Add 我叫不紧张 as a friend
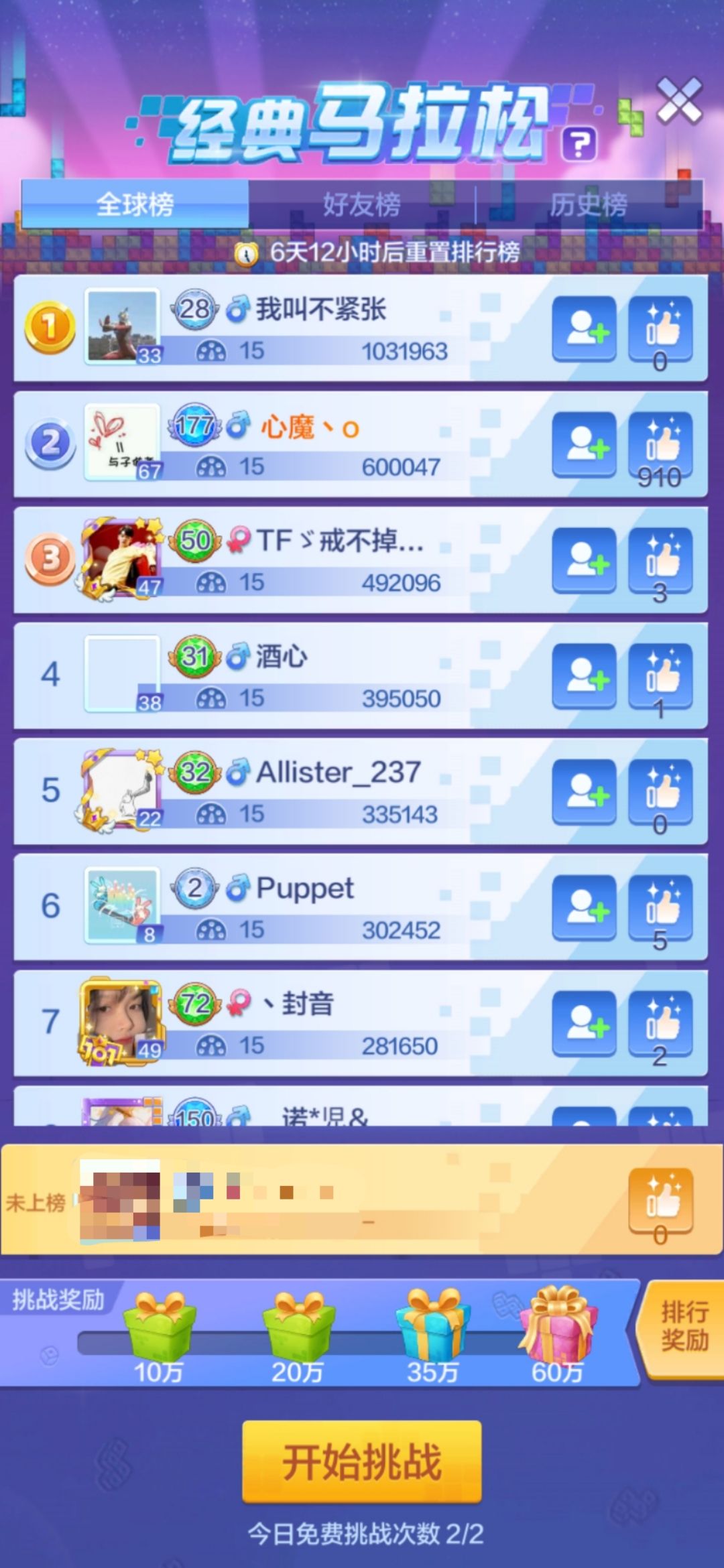This screenshot has width=724, height=1568. [584, 328]
